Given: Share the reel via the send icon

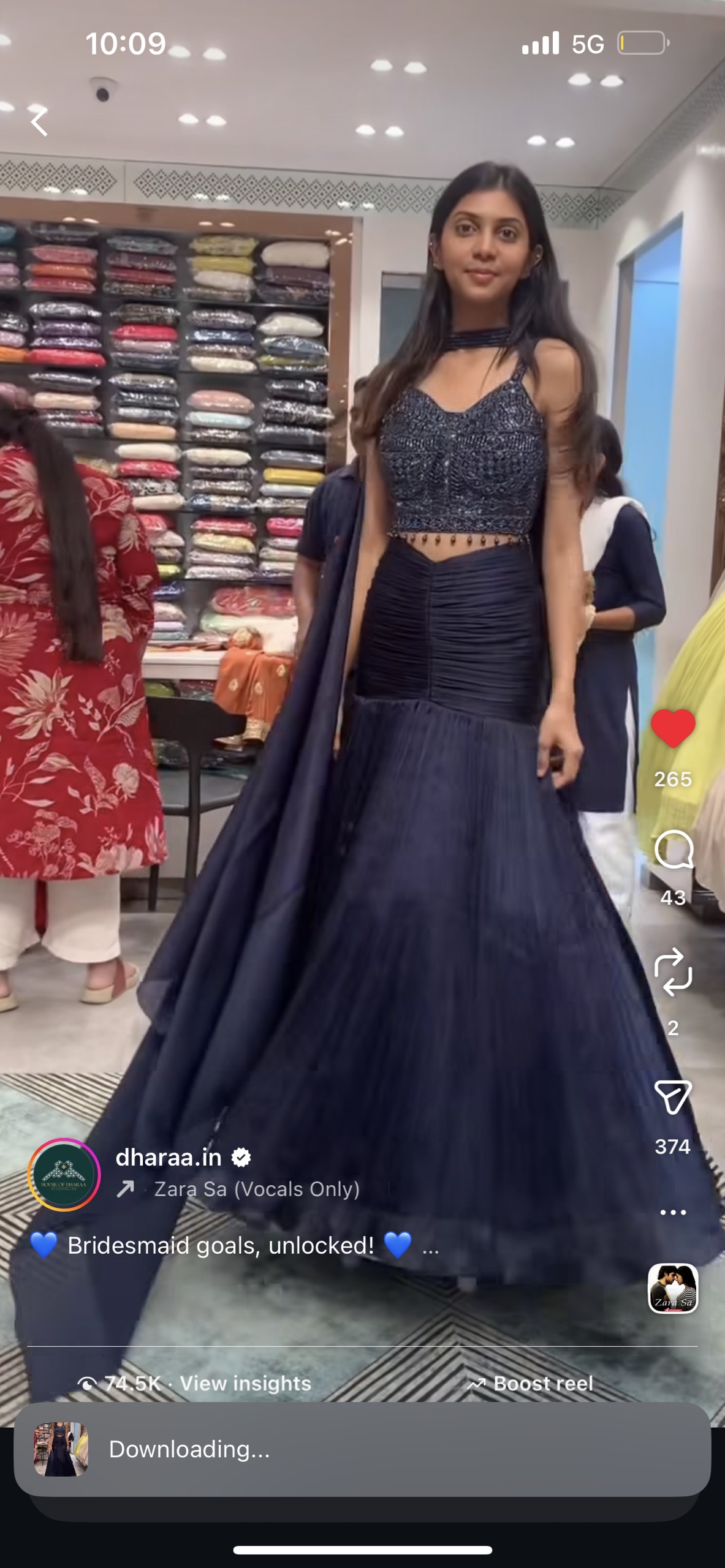Looking at the screenshot, I should tap(673, 1096).
